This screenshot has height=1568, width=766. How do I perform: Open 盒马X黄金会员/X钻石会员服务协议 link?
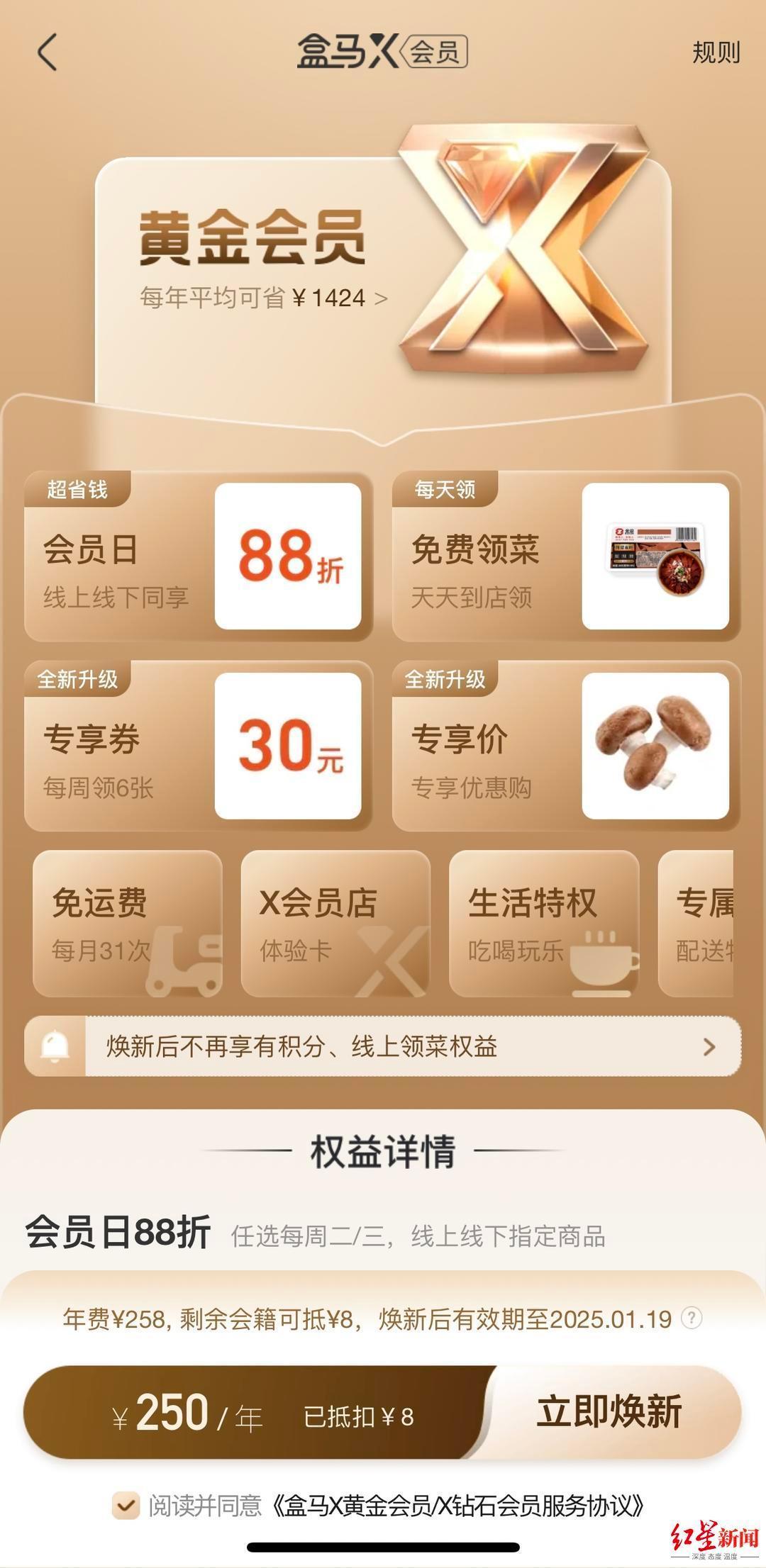click(457, 1505)
